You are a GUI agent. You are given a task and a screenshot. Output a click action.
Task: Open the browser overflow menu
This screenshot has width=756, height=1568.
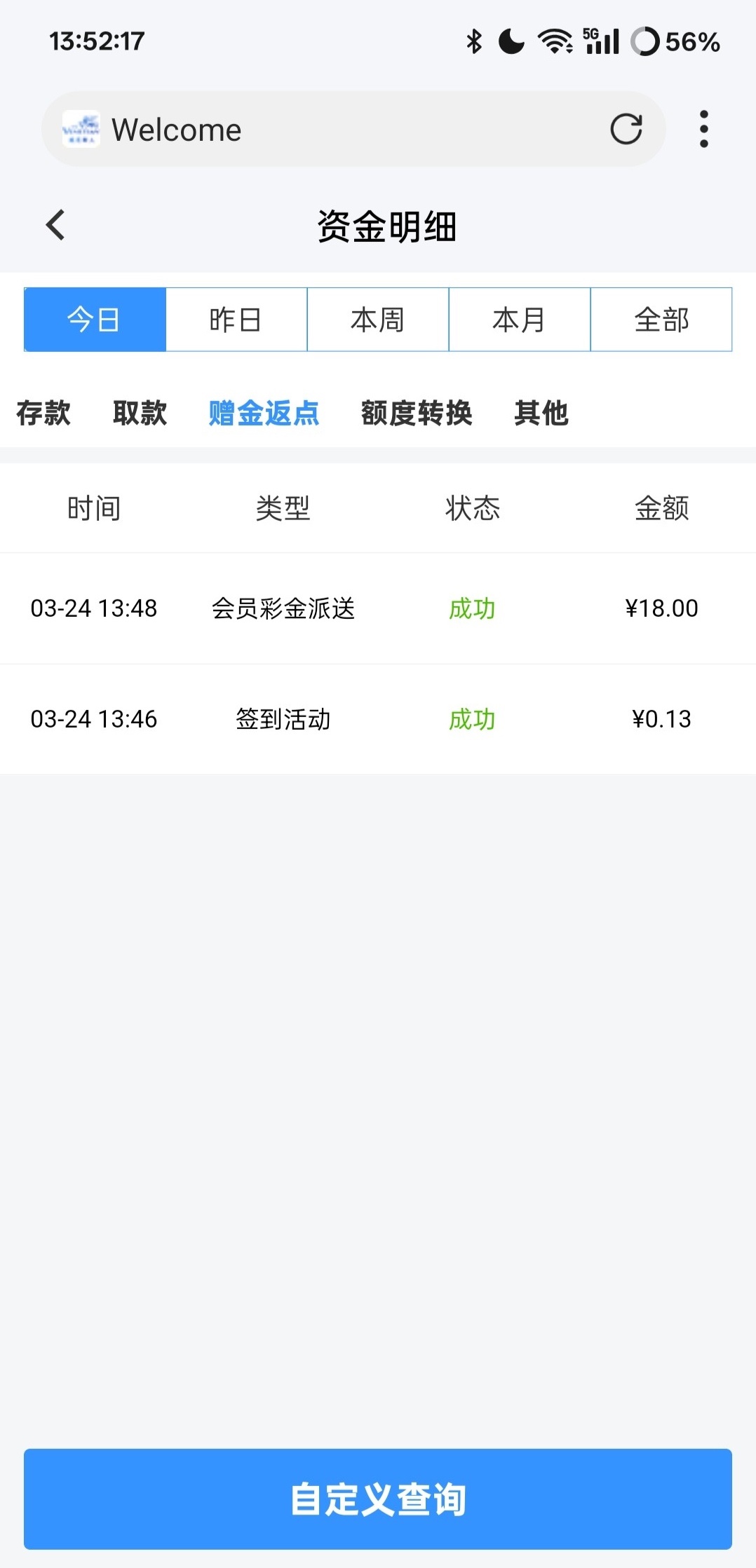[703, 129]
